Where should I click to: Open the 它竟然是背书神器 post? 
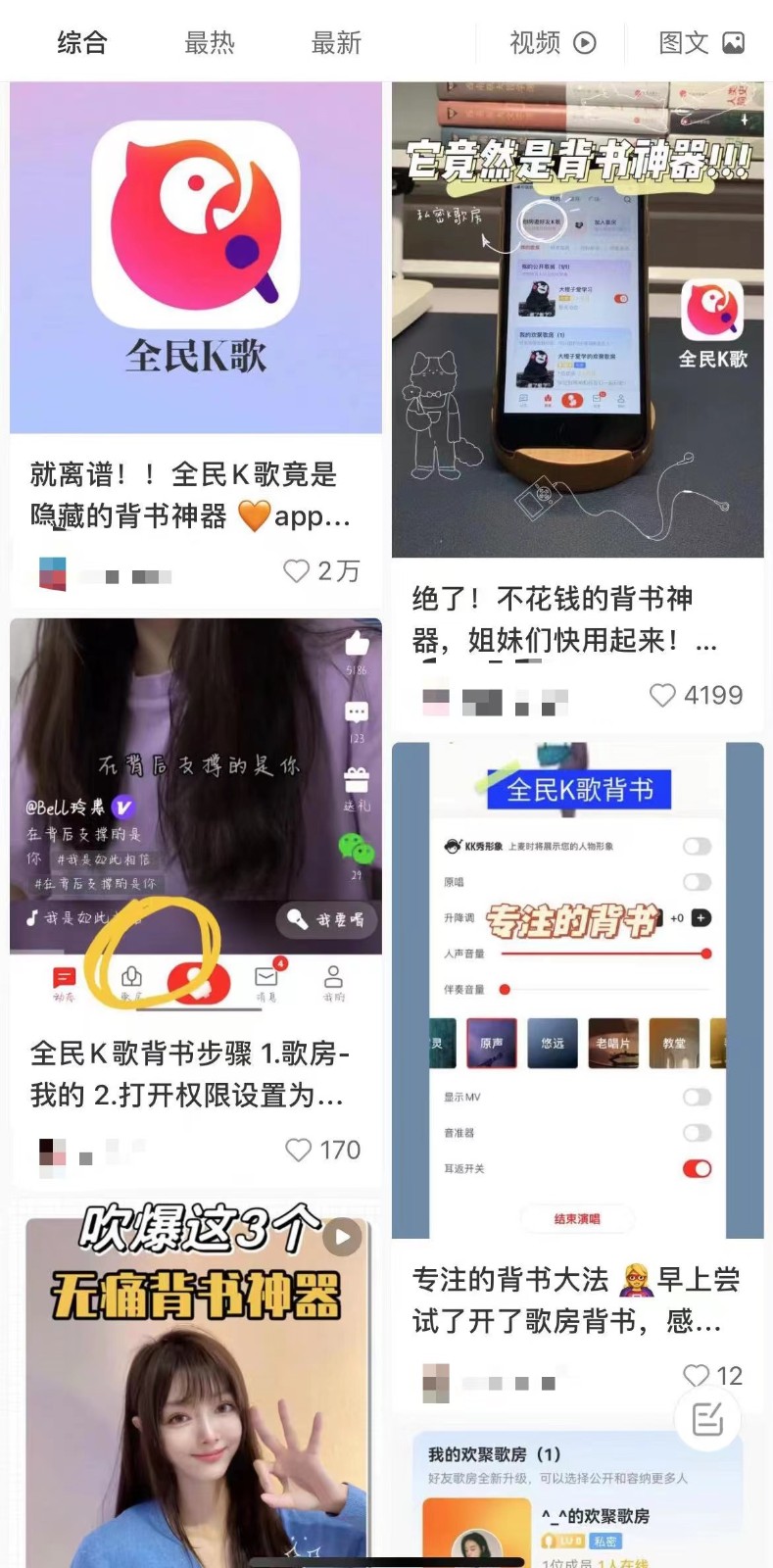point(577,319)
